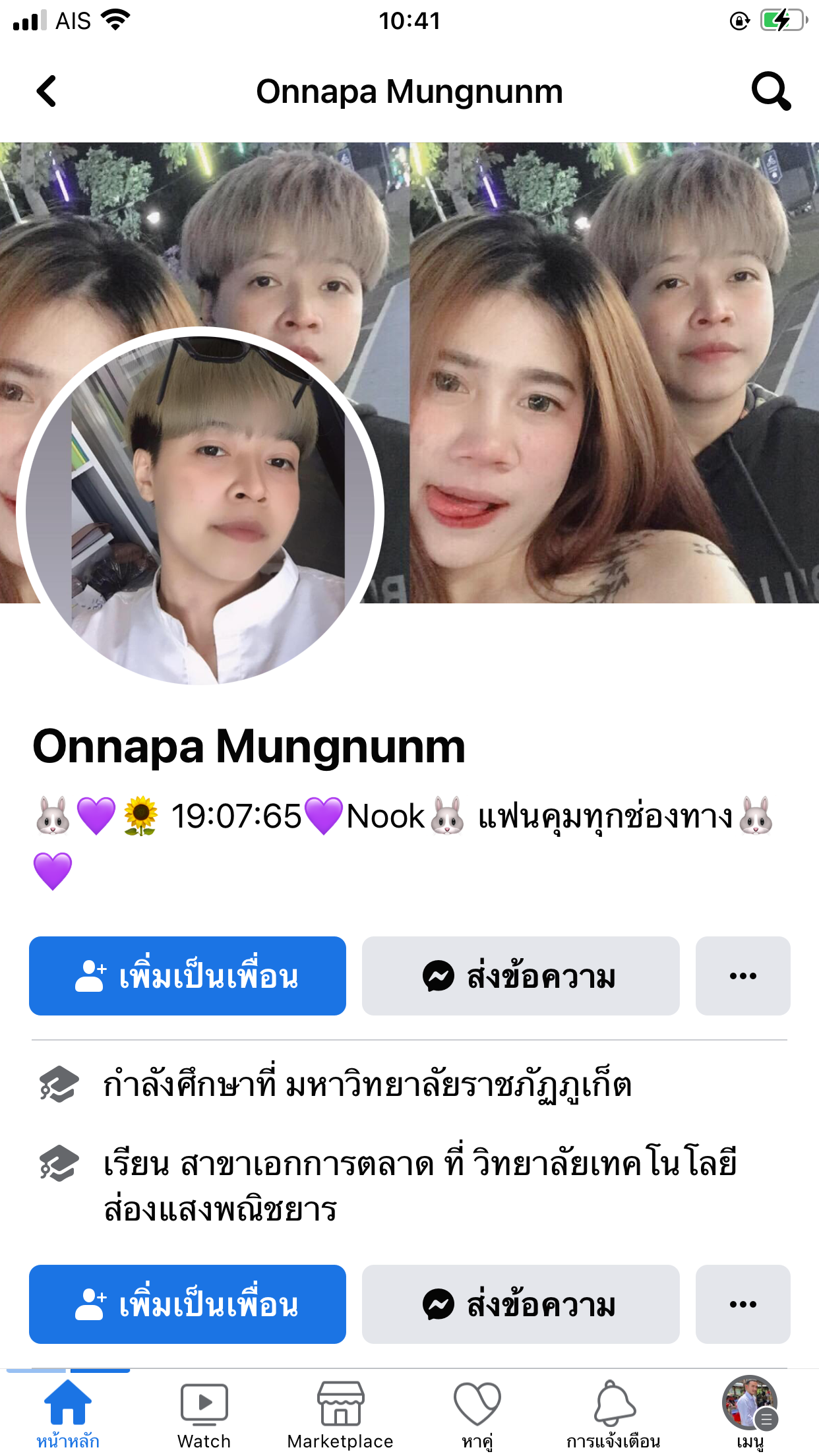Tap the upper ส่งข้อความ button

(x=520, y=976)
